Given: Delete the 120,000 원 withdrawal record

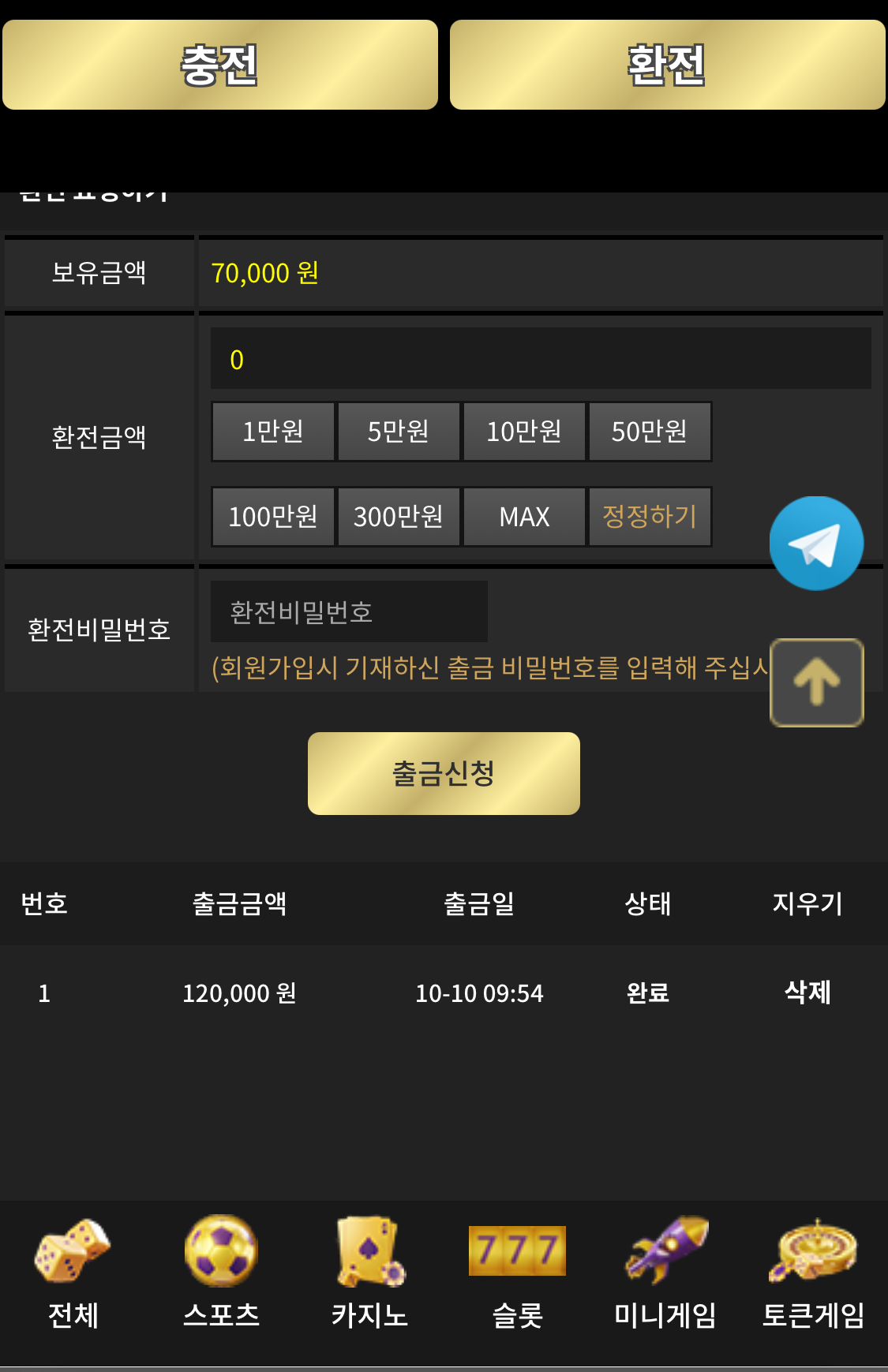Looking at the screenshot, I should coord(807,993).
